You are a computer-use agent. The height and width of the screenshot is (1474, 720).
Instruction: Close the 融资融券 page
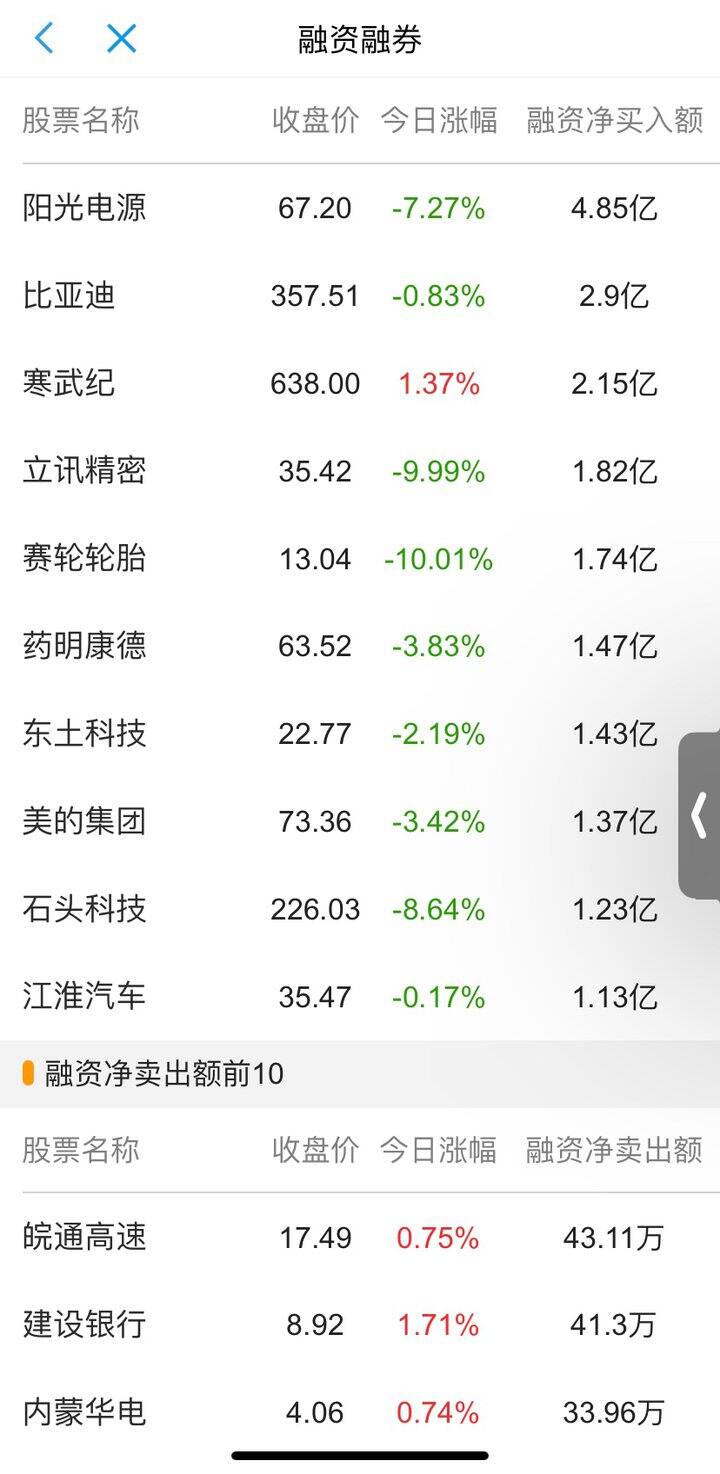point(121,39)
